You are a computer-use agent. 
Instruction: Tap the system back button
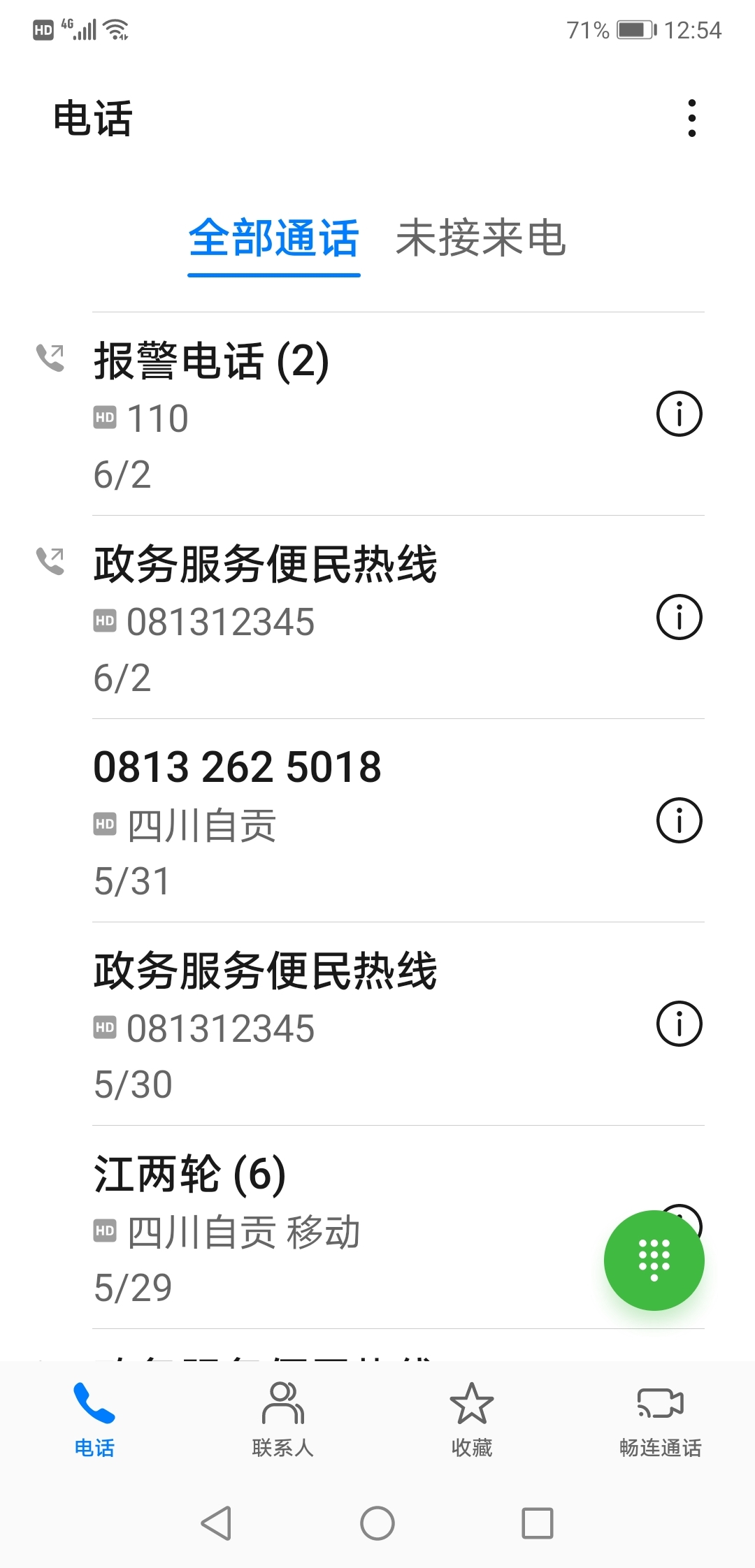point(216,1523)
